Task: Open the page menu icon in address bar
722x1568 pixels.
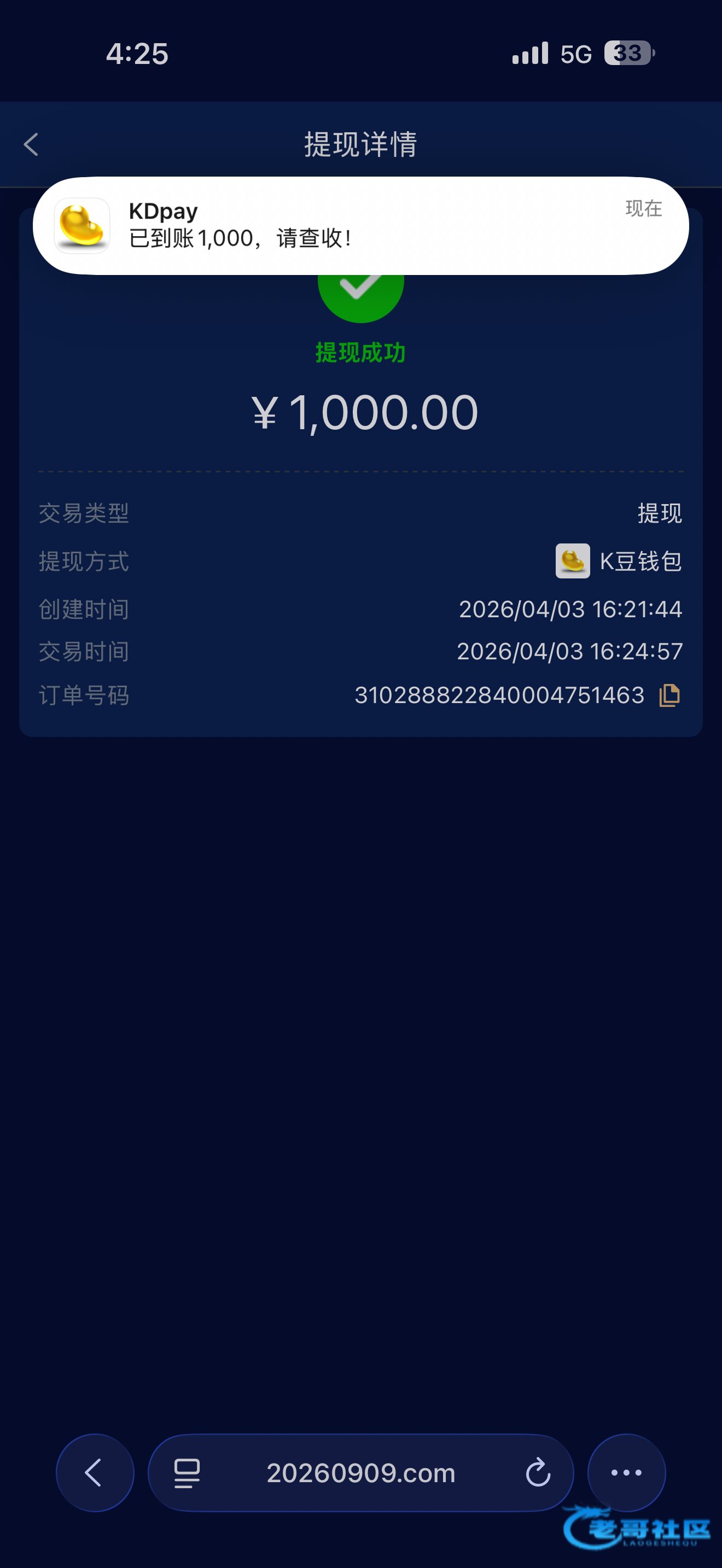Action: click(187, 1473)
